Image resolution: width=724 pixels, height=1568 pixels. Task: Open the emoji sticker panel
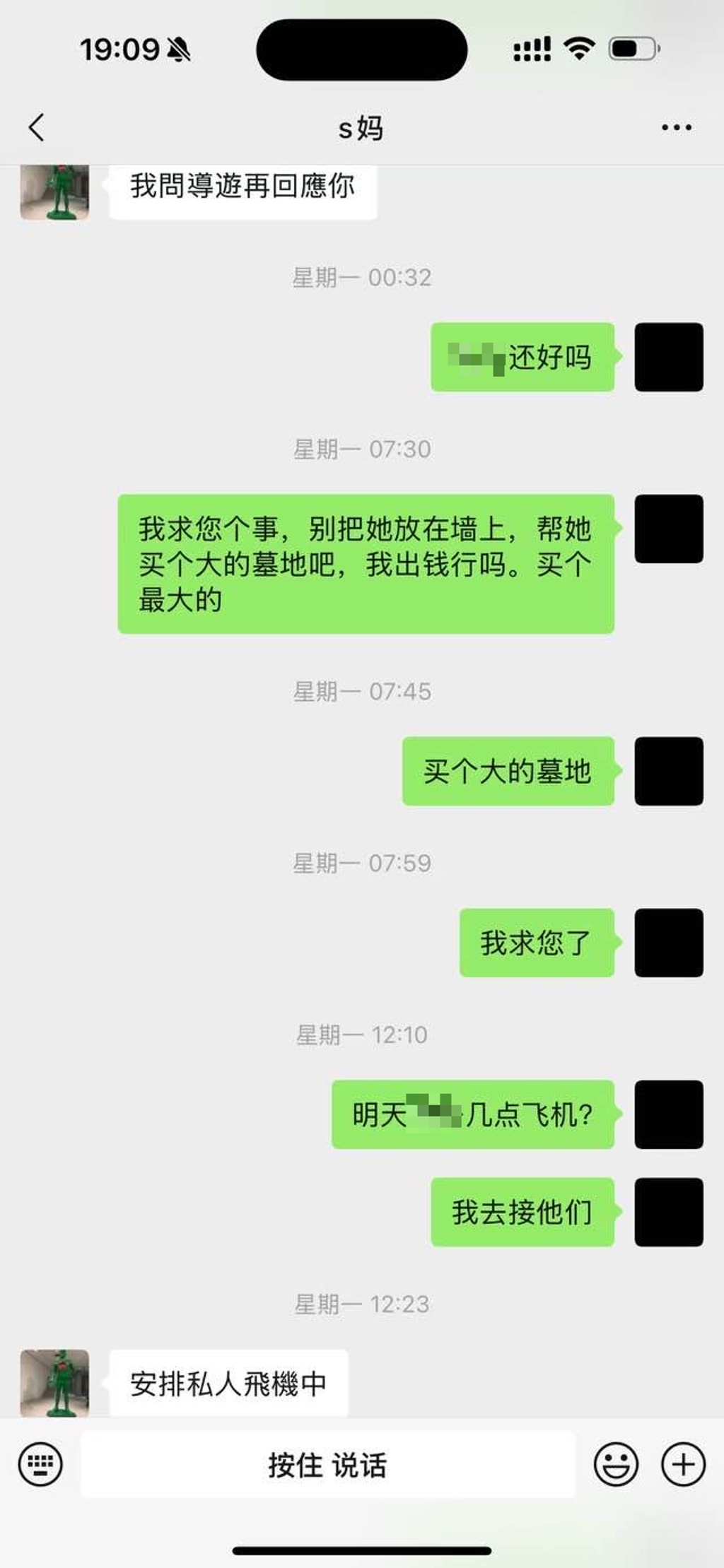[x=616, y=1464]
